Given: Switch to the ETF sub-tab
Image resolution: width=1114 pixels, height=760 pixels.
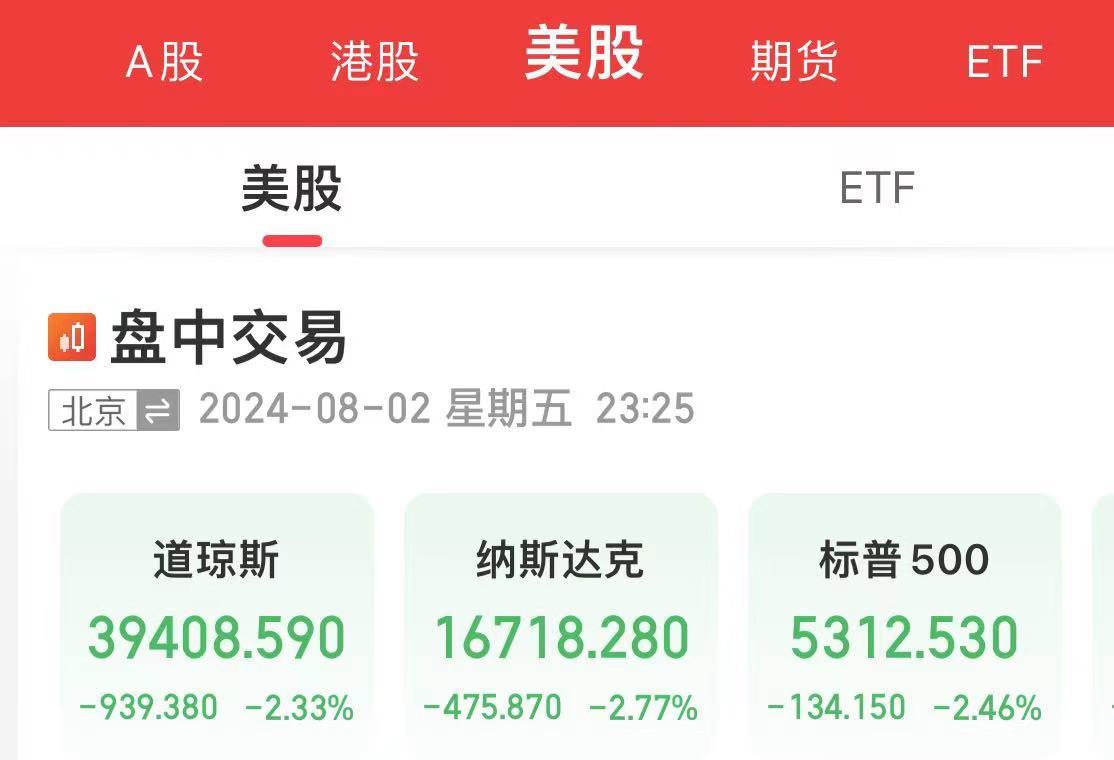Looking at the screenshot, I should point(877,189).
